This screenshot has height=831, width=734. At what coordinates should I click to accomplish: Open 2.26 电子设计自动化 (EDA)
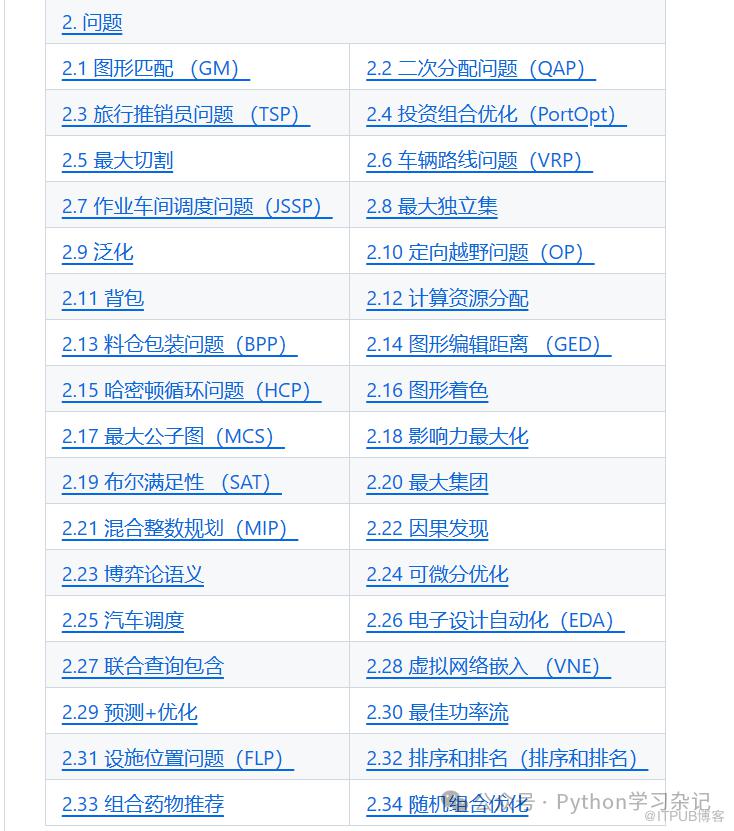click(495, 620)
